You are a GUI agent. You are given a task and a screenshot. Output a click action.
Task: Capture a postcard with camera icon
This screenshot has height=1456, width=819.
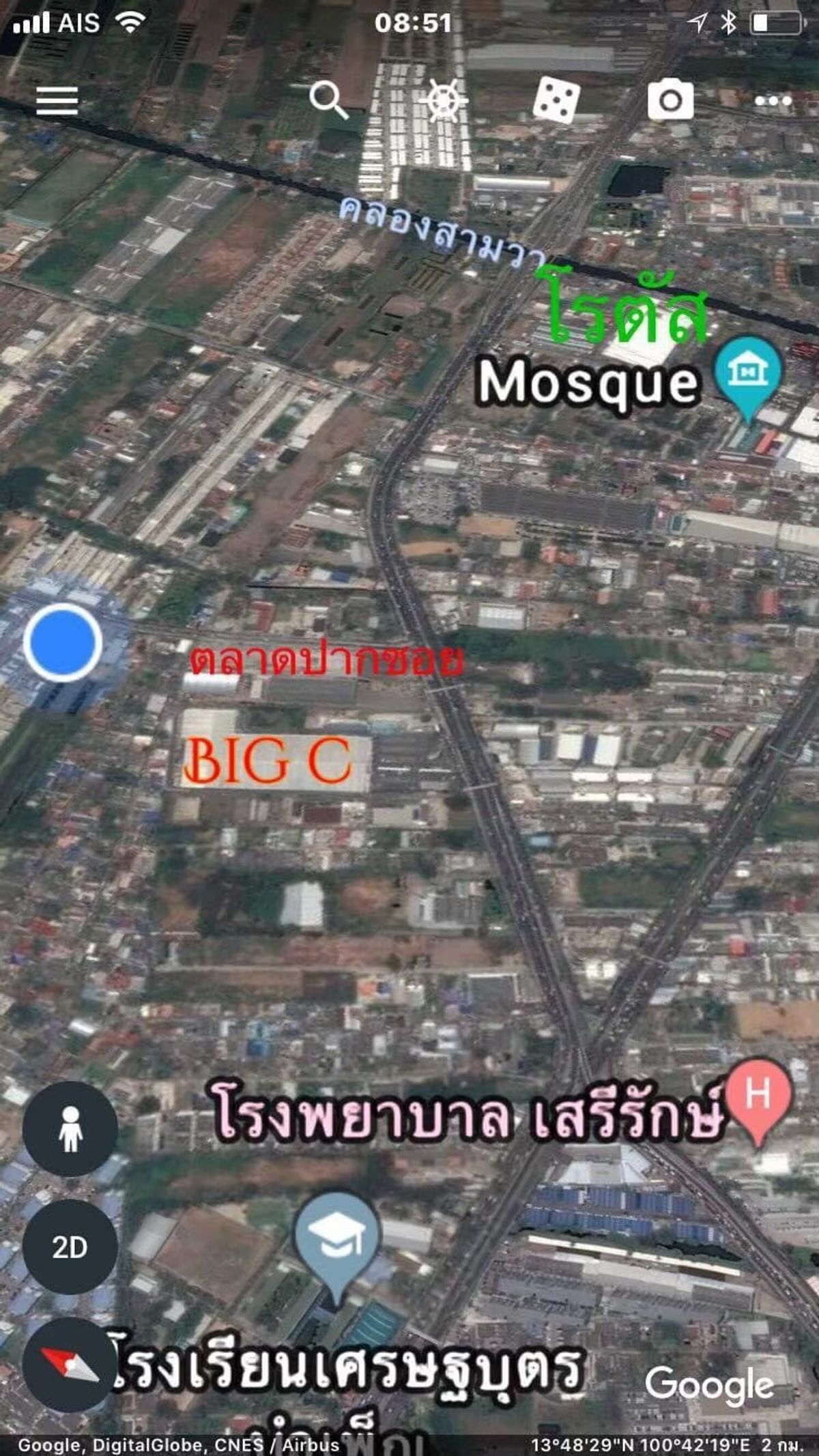(670, 100)
